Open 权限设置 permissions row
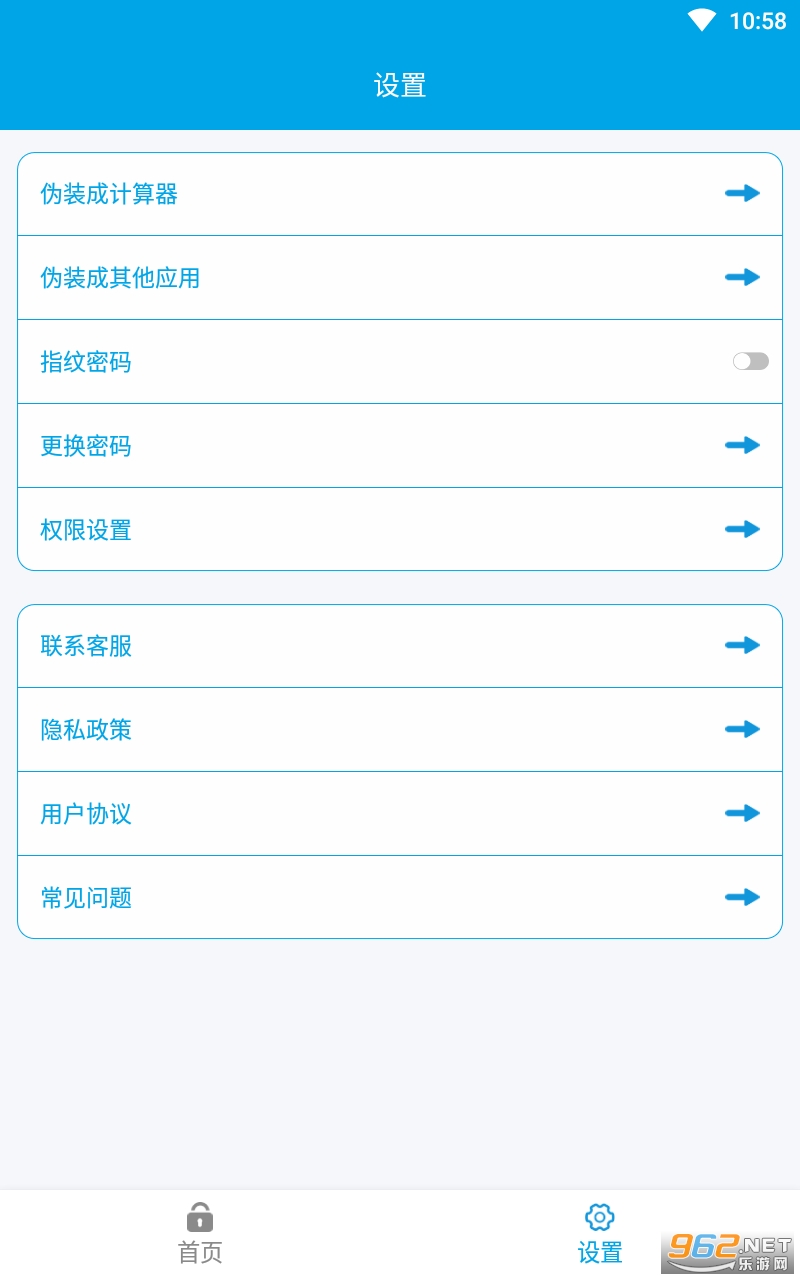Screen dimensions: 800x1280 click(x=400, y=530)
